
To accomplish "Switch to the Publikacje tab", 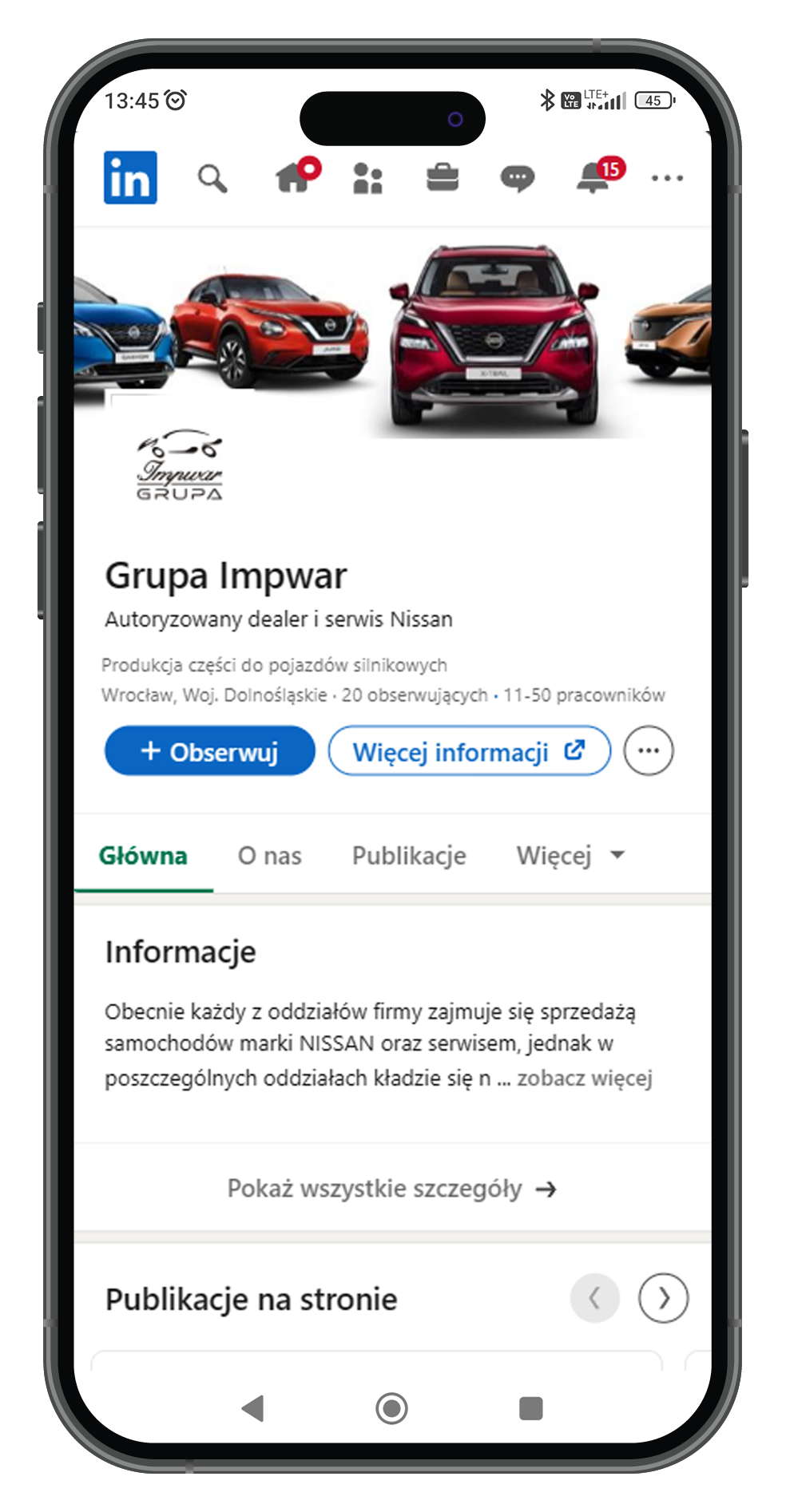I will [409, 856].
